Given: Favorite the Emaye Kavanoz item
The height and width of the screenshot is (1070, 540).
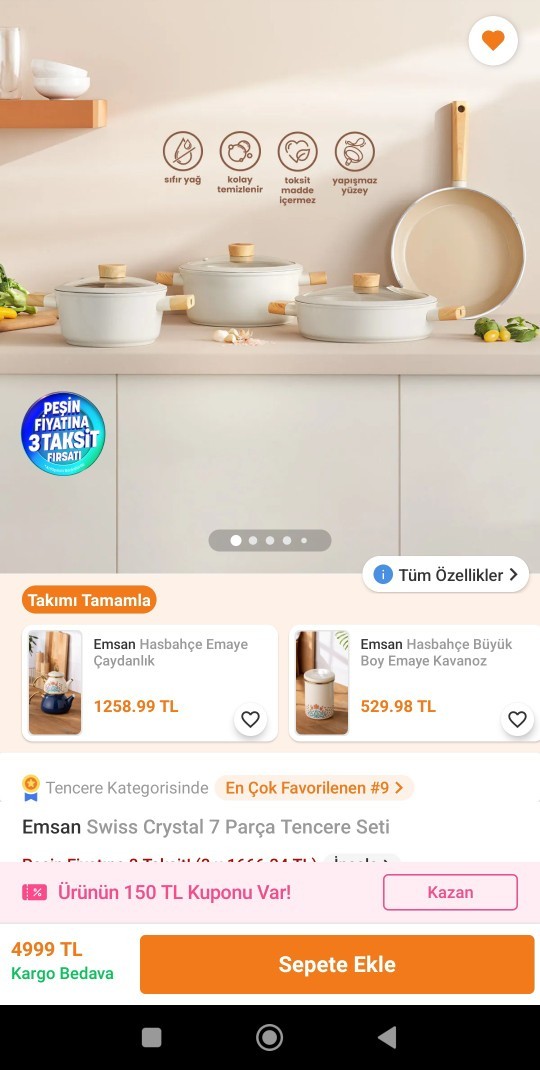Looking at the screenshot, I should pyautogui.click(x=517, y=719).
